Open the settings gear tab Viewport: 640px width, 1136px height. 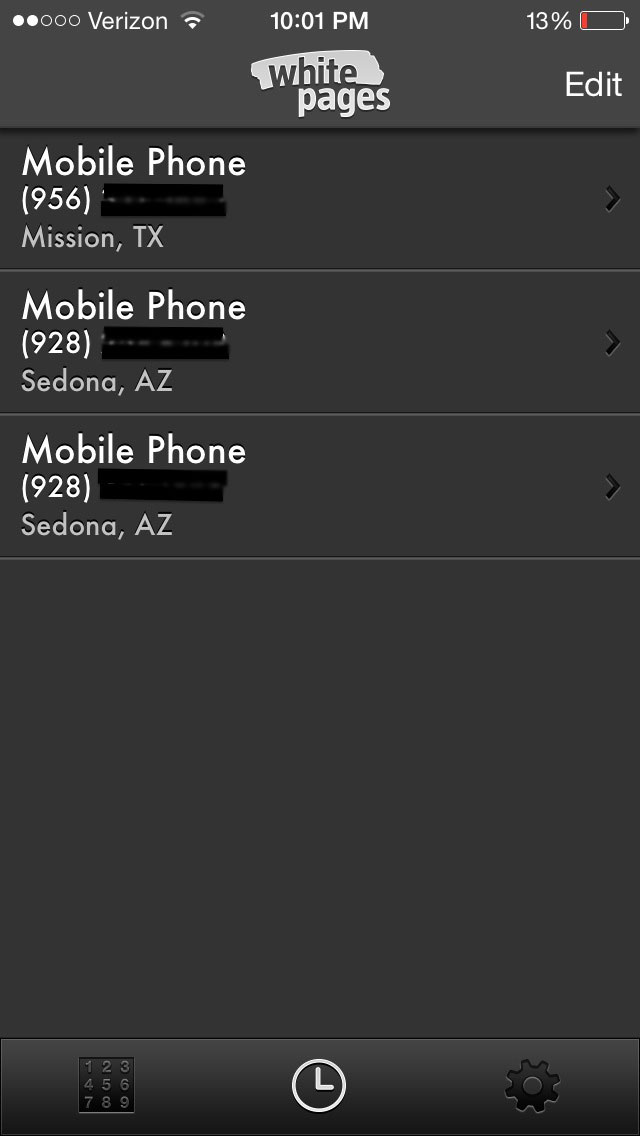[x=532, y=1085]
